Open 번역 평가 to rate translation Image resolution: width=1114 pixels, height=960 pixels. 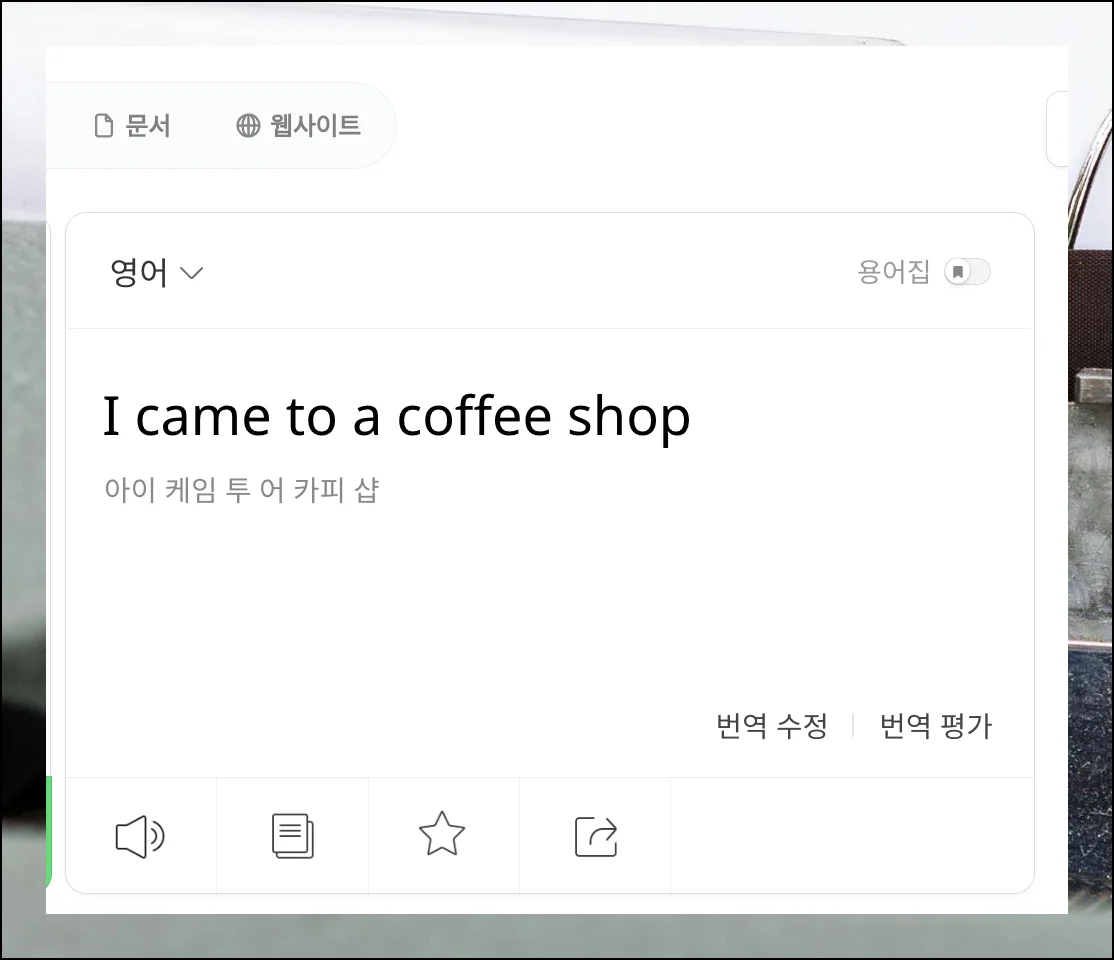935,726
